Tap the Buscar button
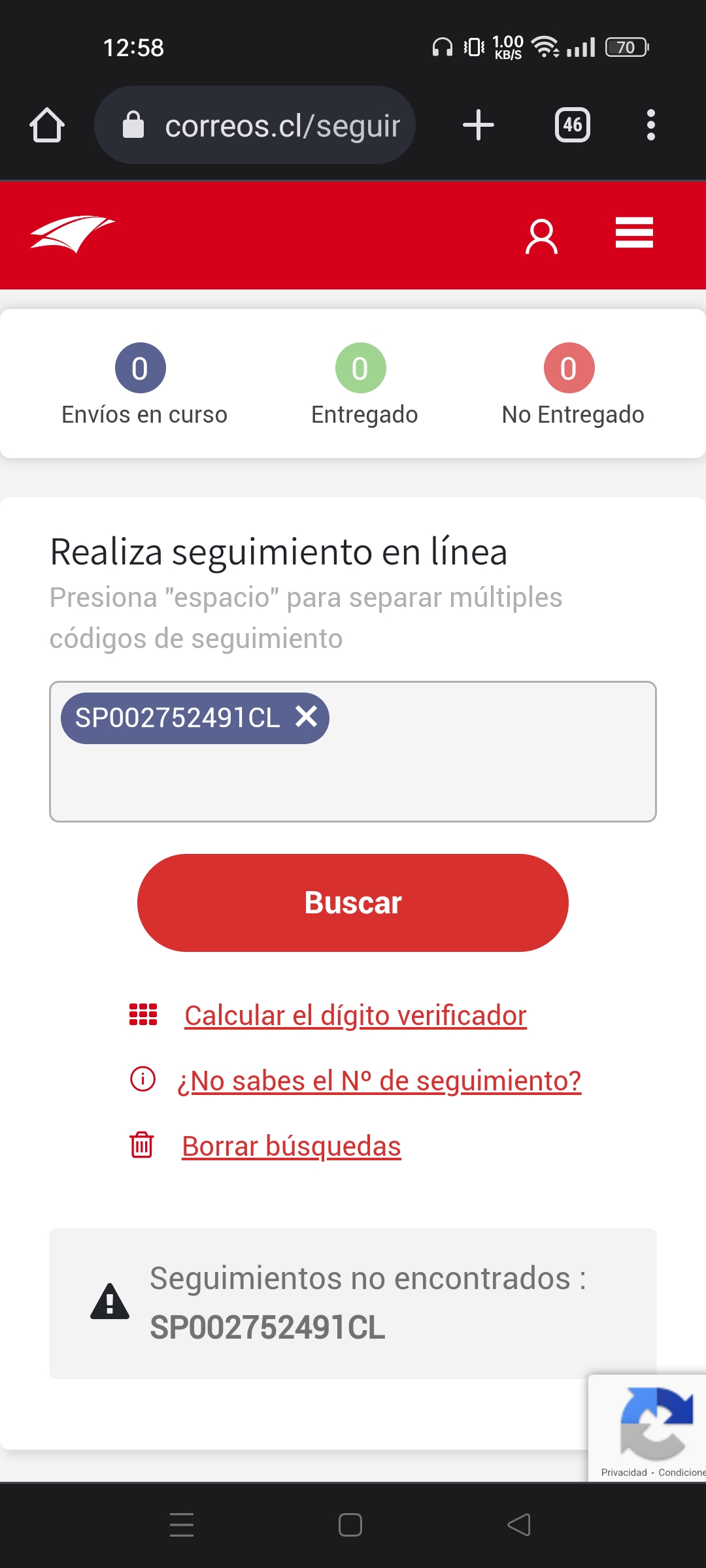This screenshot has width=706, height=1568. coord(353,903)
